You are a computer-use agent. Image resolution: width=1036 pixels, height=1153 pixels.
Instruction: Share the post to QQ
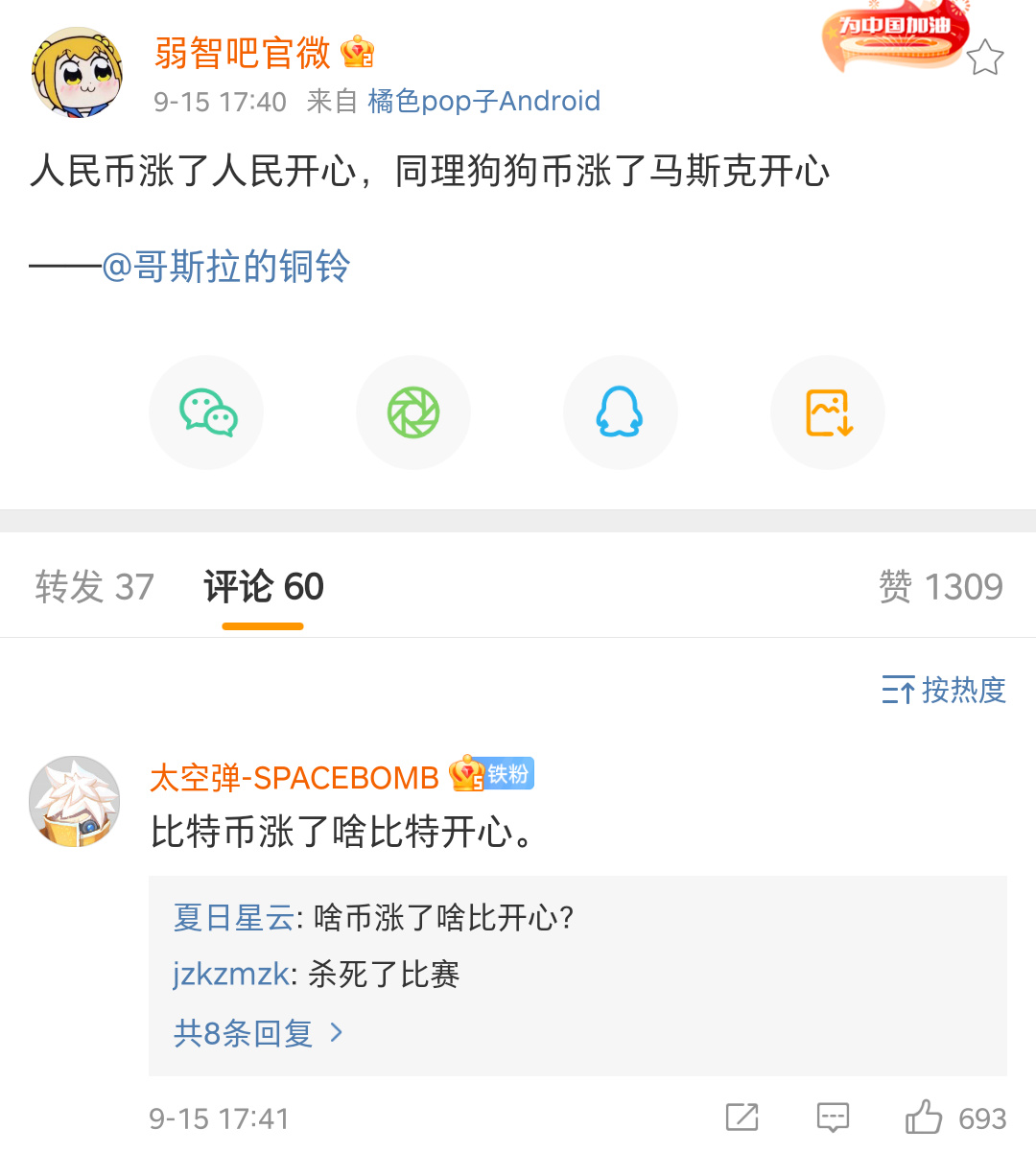tap(620, 412)
